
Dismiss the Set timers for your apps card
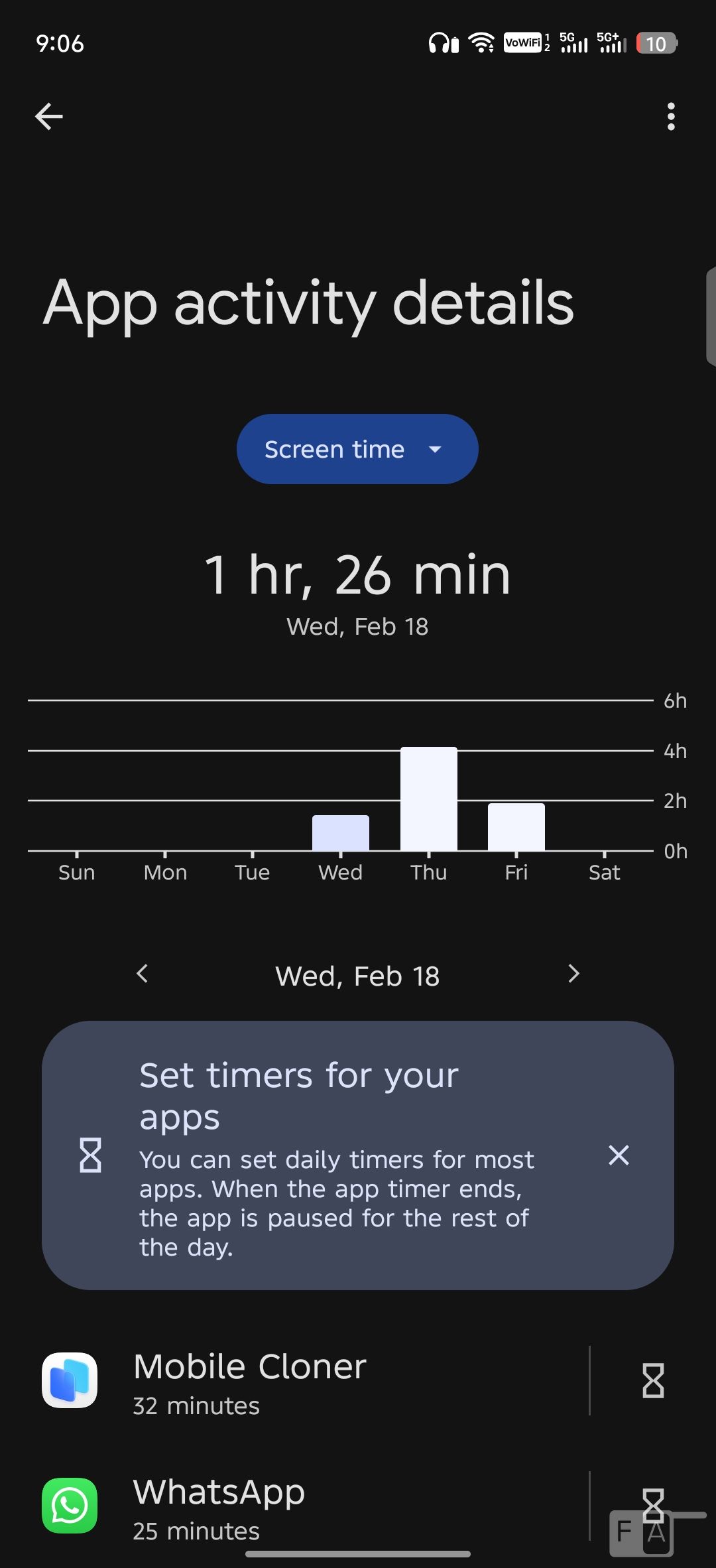pyautogui.click(x=619, y=1155)
